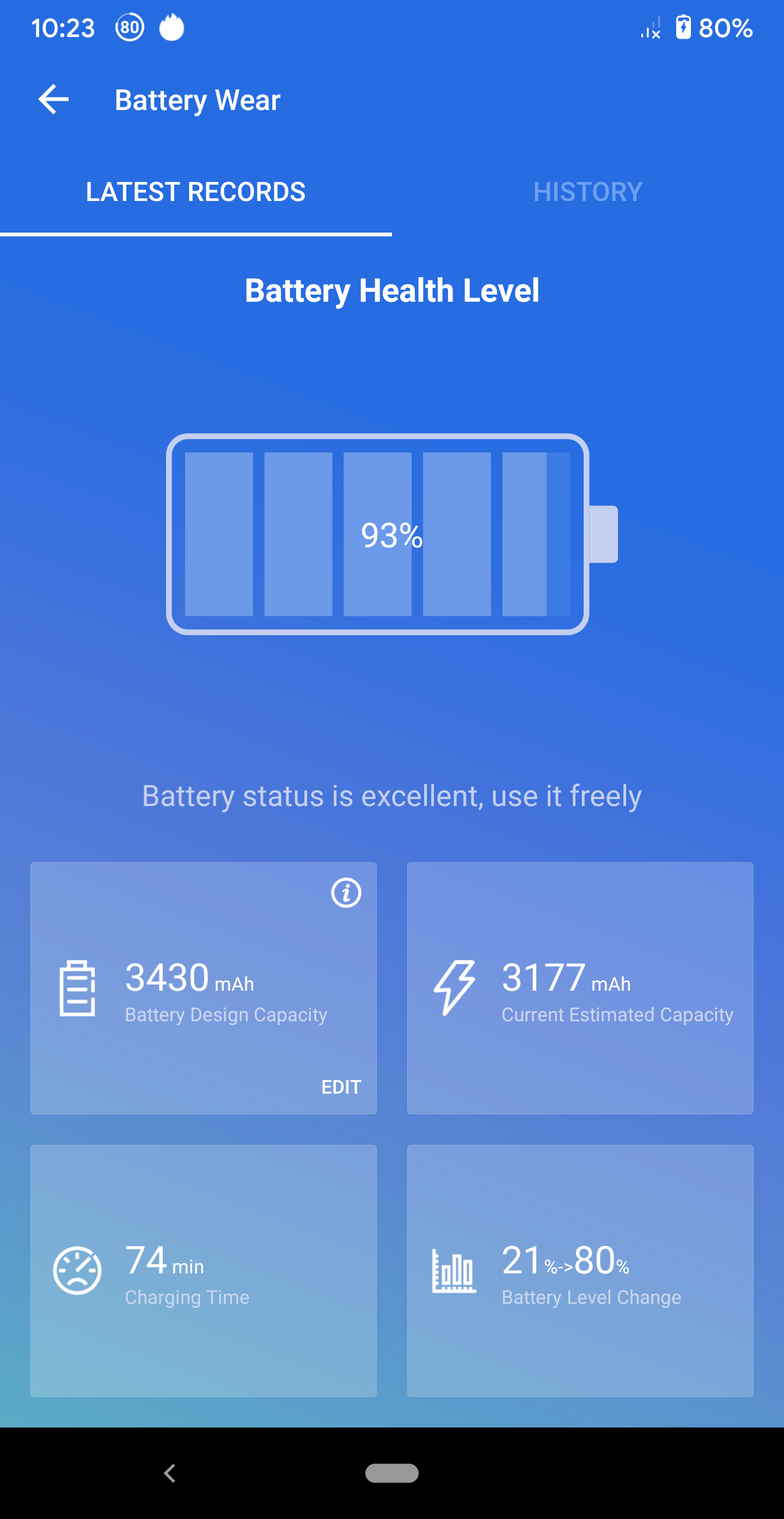784x1519 pixels.
Task: Switch to the History tab
Action: [587, 192]
